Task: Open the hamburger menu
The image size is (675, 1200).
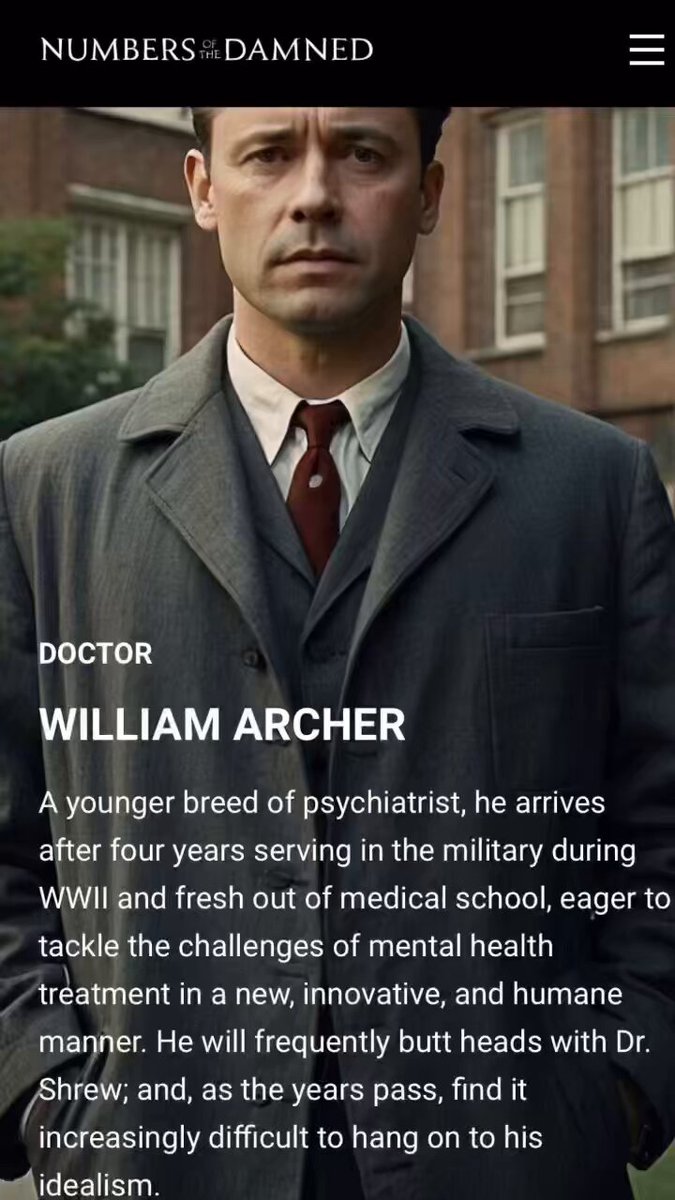Action: click(x=647, y=49)
